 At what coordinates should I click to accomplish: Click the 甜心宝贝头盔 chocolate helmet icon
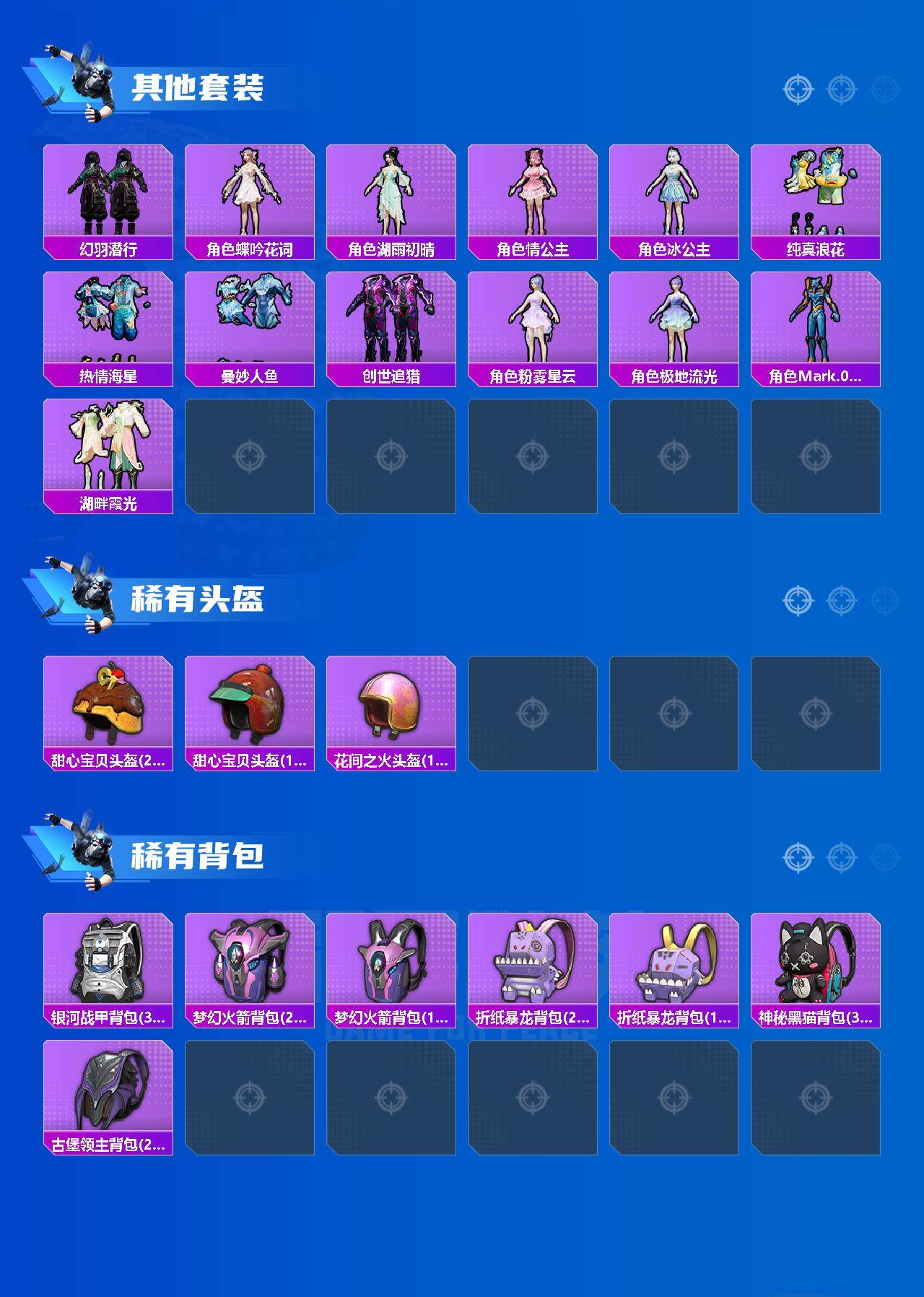(x=108, y=711)
